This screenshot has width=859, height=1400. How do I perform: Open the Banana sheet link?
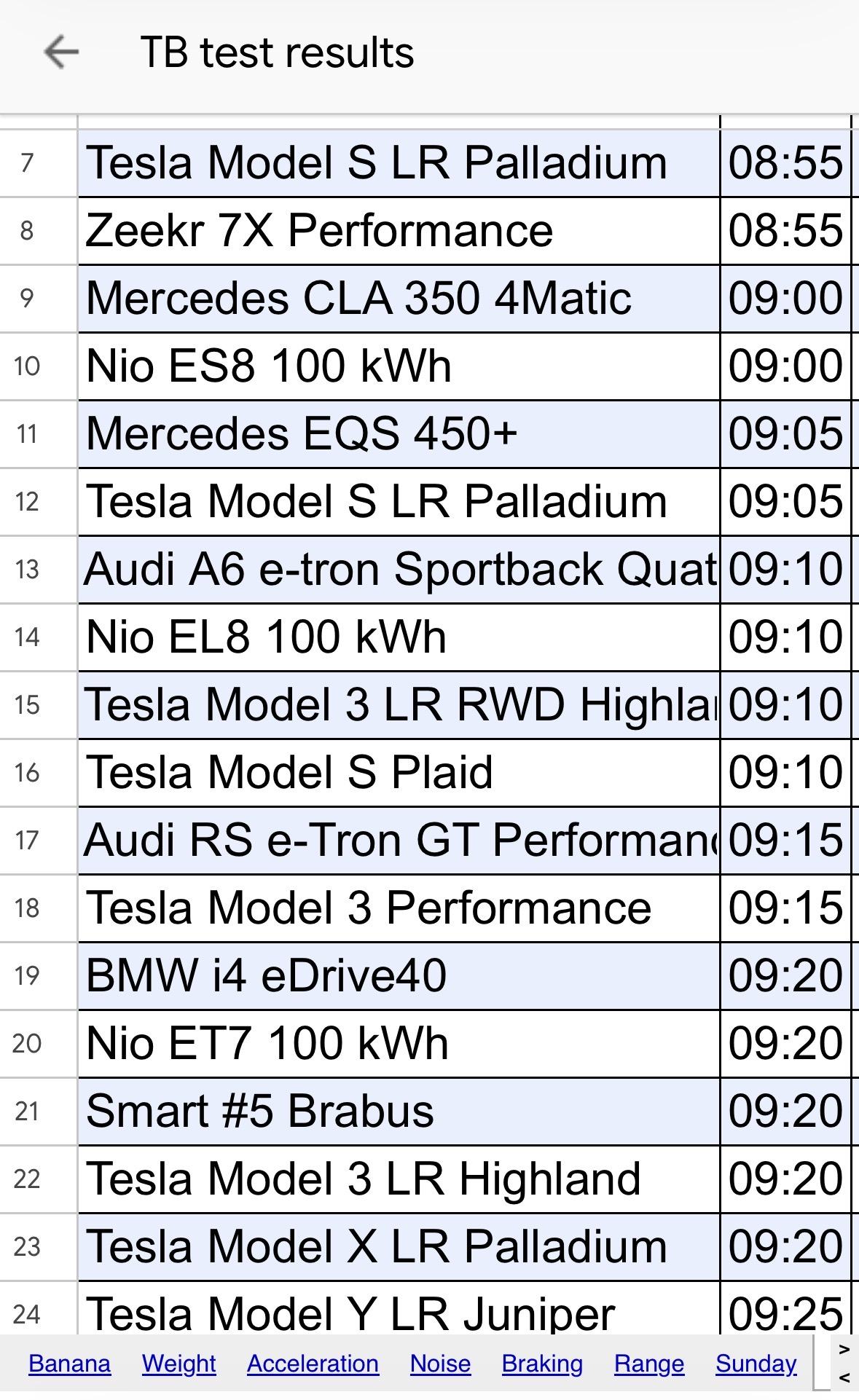69,1364
